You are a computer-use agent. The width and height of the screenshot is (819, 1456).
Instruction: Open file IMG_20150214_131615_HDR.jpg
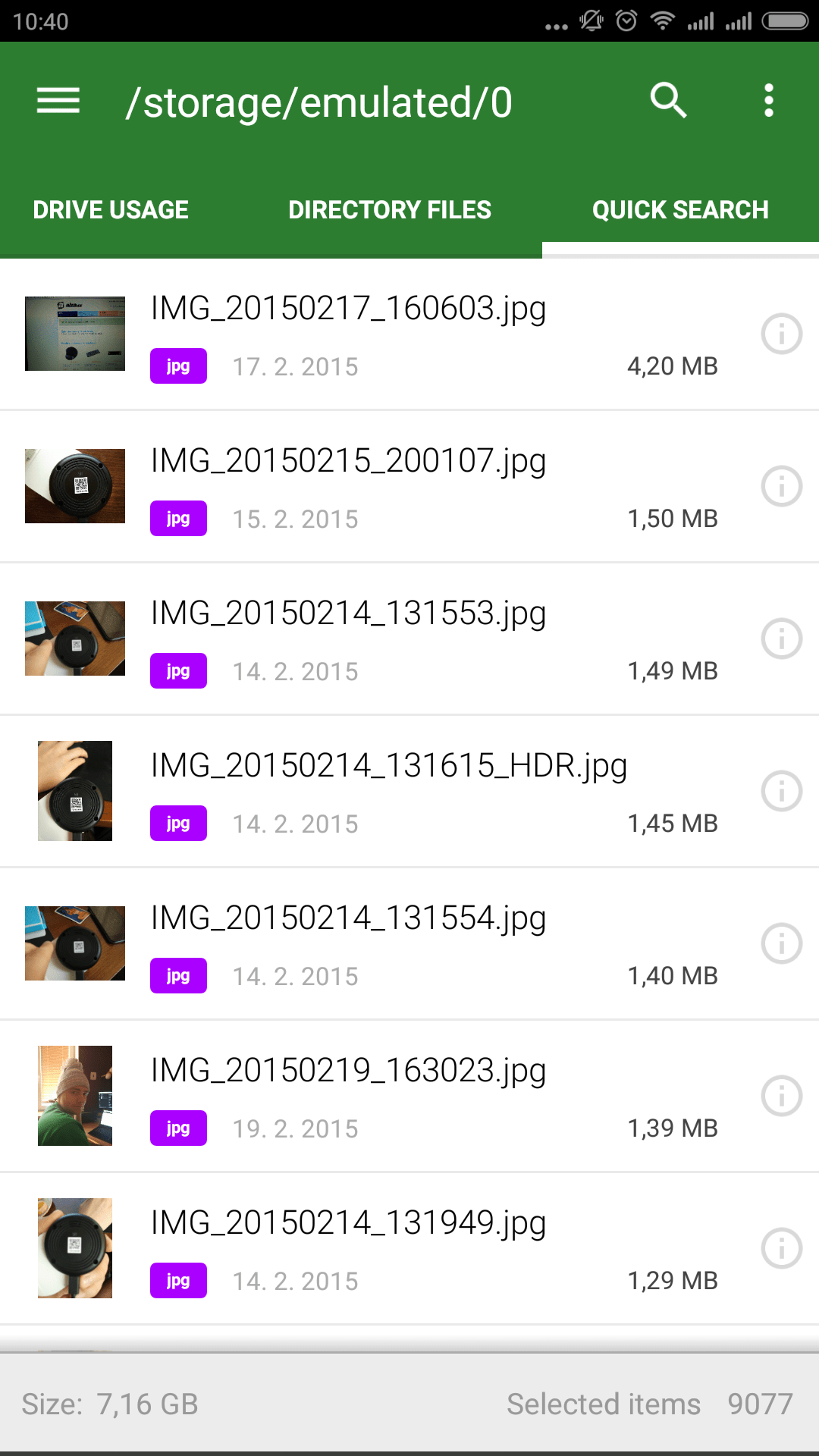coord(388,767)
